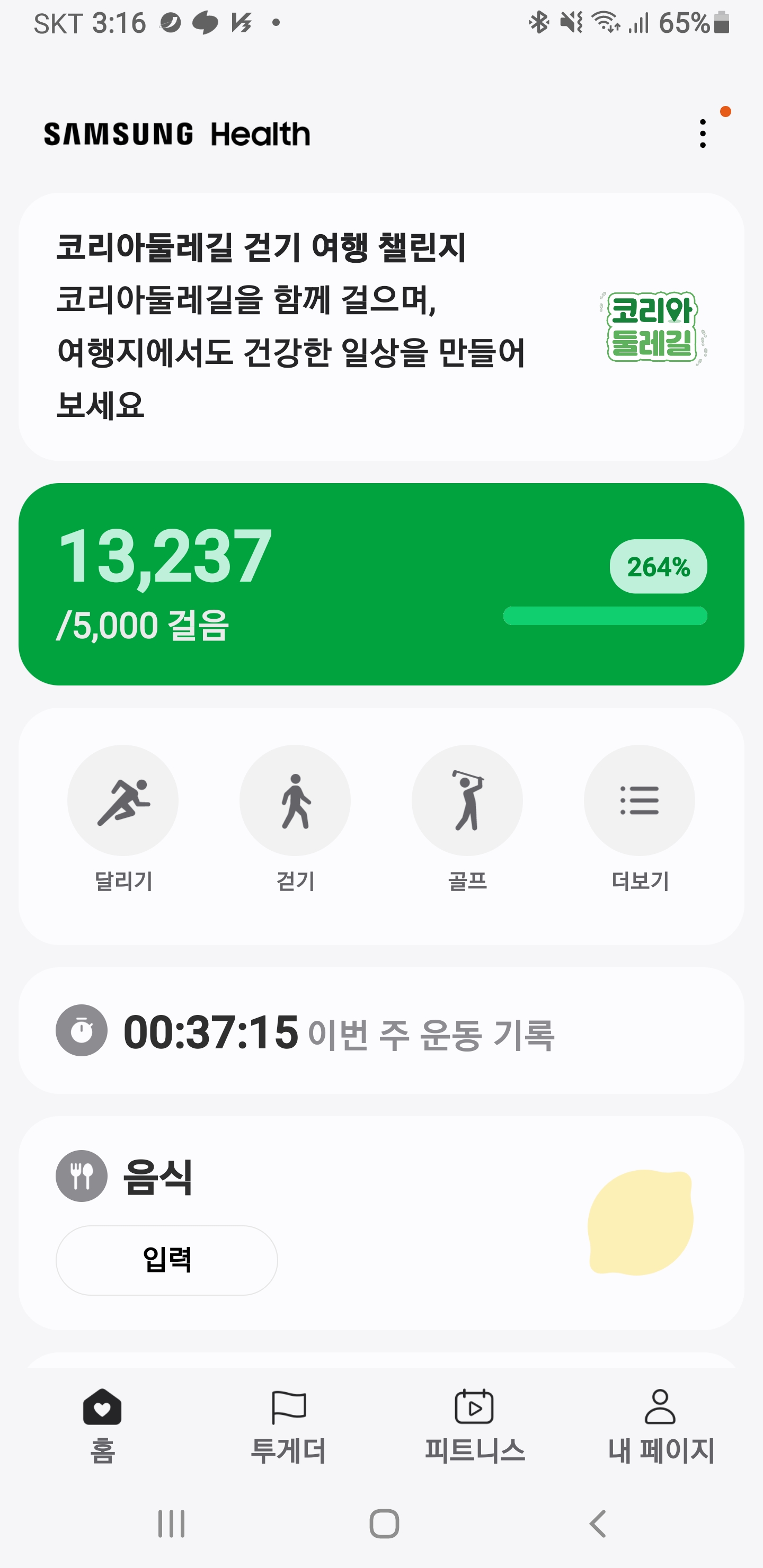Image resolution: width=763 pixels, height=1568 pixels.
Task: Start a 골프 workout
Action: [467, 800]
